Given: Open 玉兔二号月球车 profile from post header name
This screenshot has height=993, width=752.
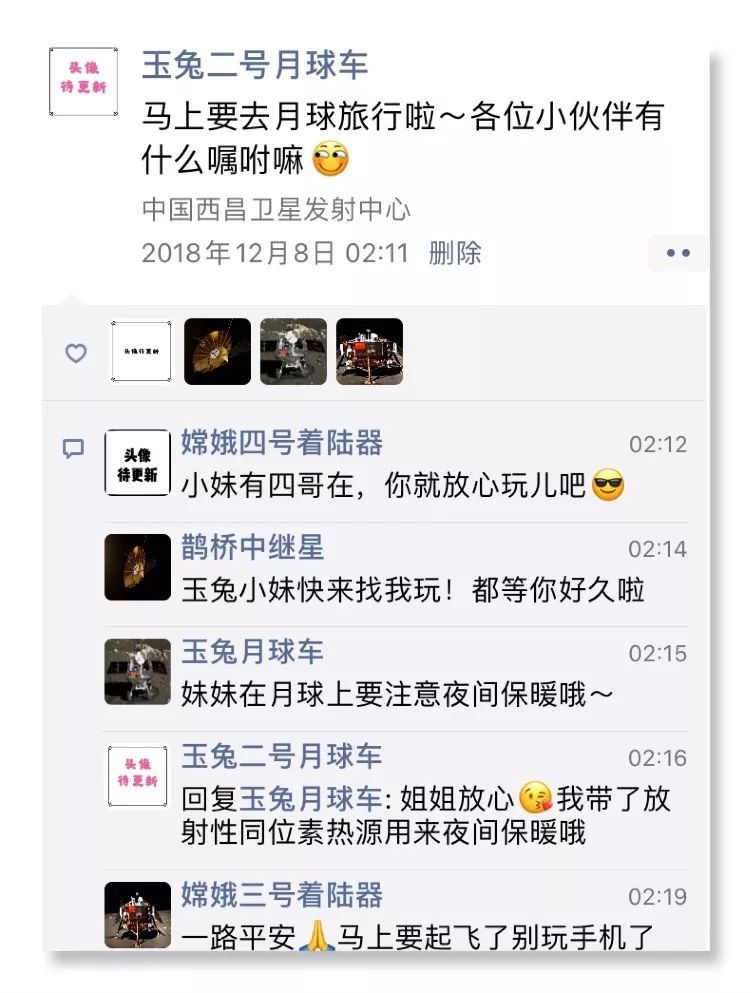Looking at the screenshot, I should [255, 66].
